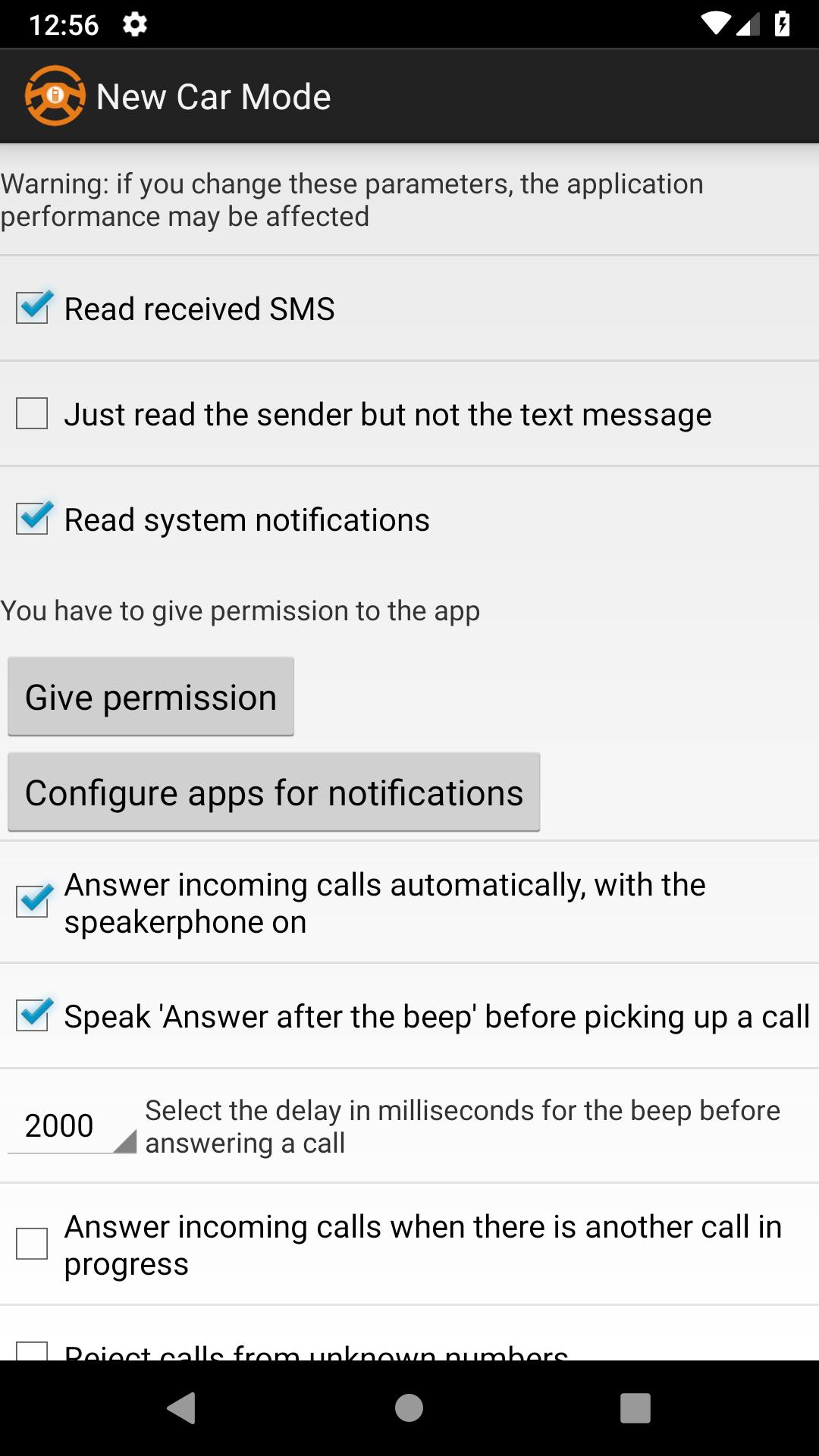The height and width of the screenshot is (1456, 819).
Task: Disable Read system notifications
Action: click(x=32, y=519)
